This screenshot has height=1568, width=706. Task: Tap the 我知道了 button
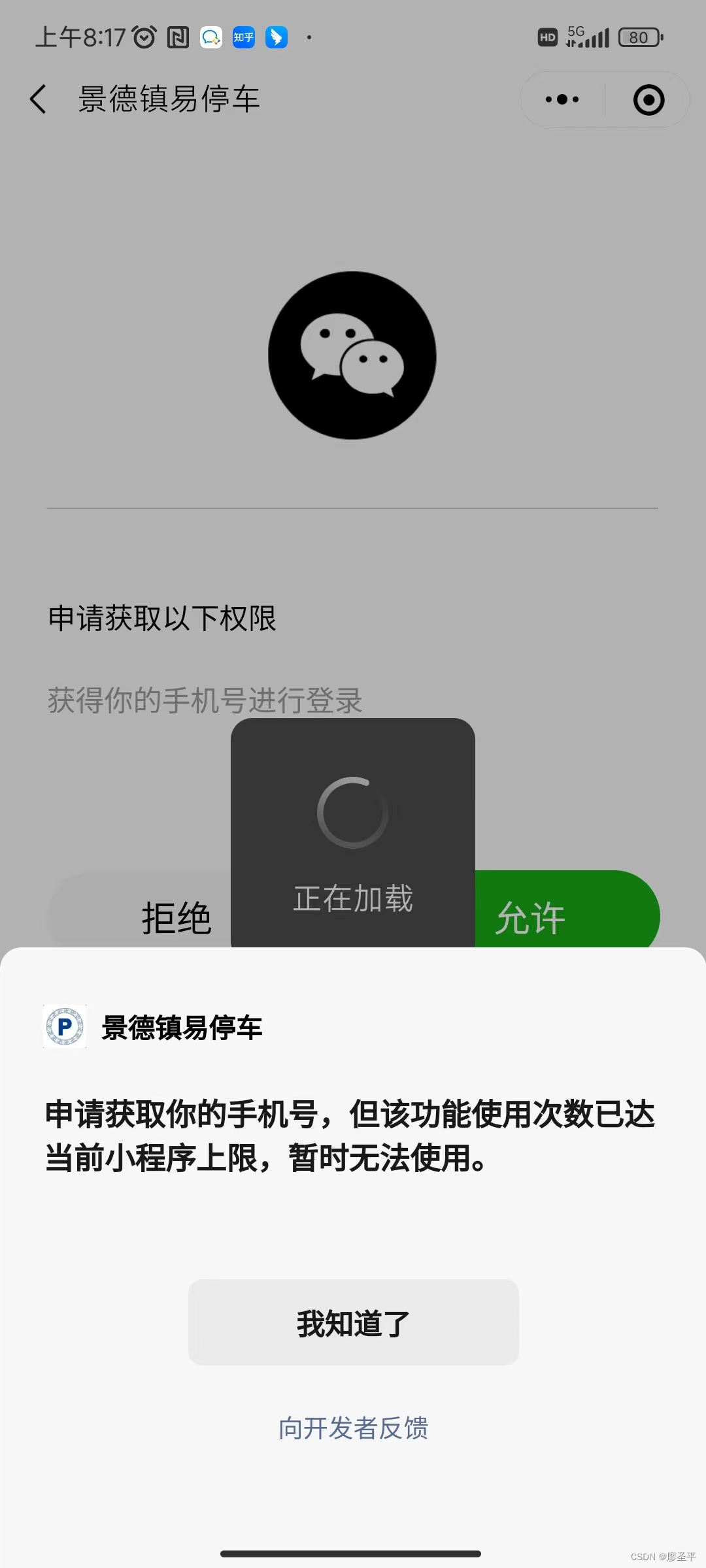click(353, 1322)
